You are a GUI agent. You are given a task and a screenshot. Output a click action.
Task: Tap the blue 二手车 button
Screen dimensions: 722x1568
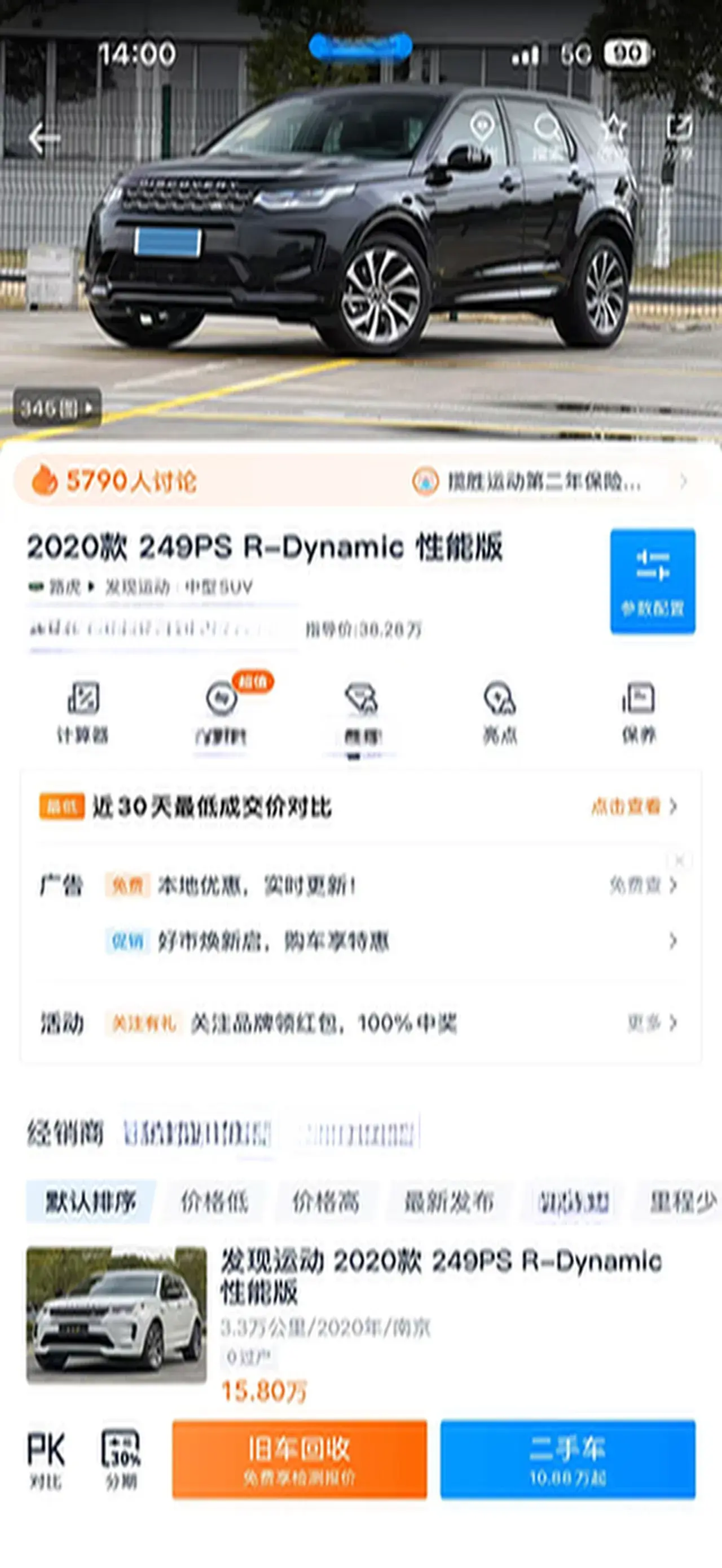click(x=567, y=1459)
